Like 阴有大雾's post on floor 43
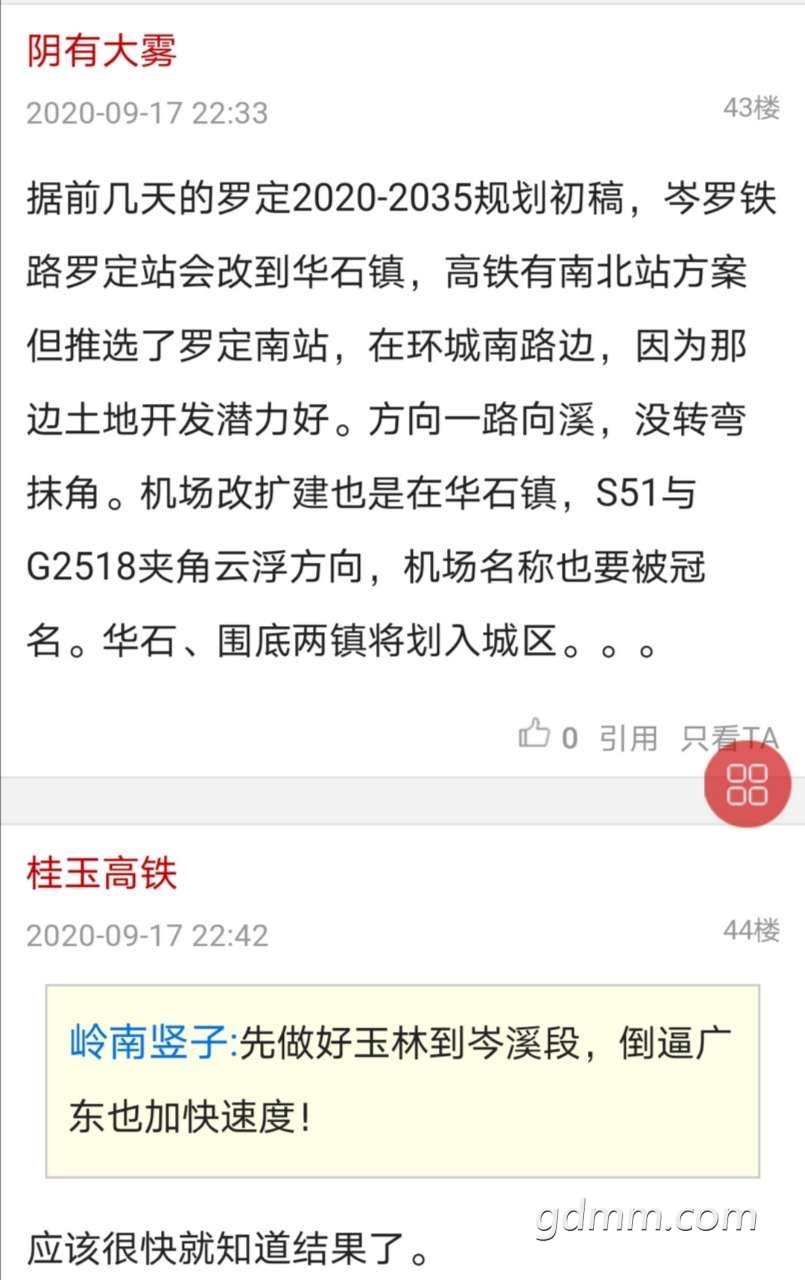Image resolution: width=805 pixels, height=1280 pixels. pos(537,736)
